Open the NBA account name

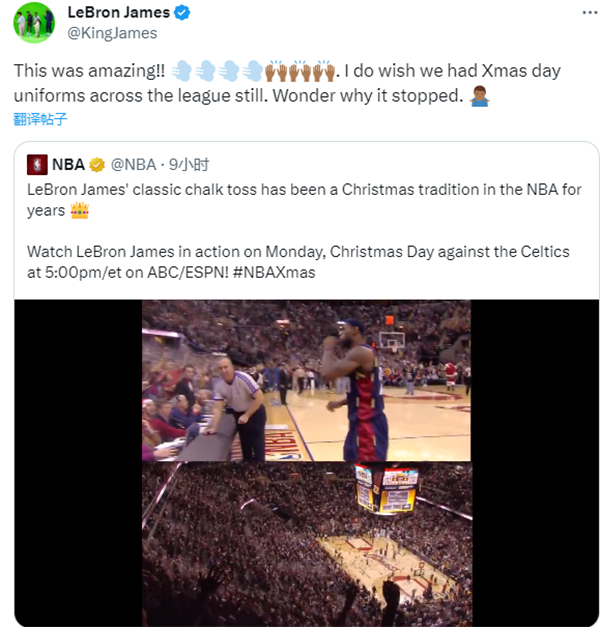(x=68, y=164)
